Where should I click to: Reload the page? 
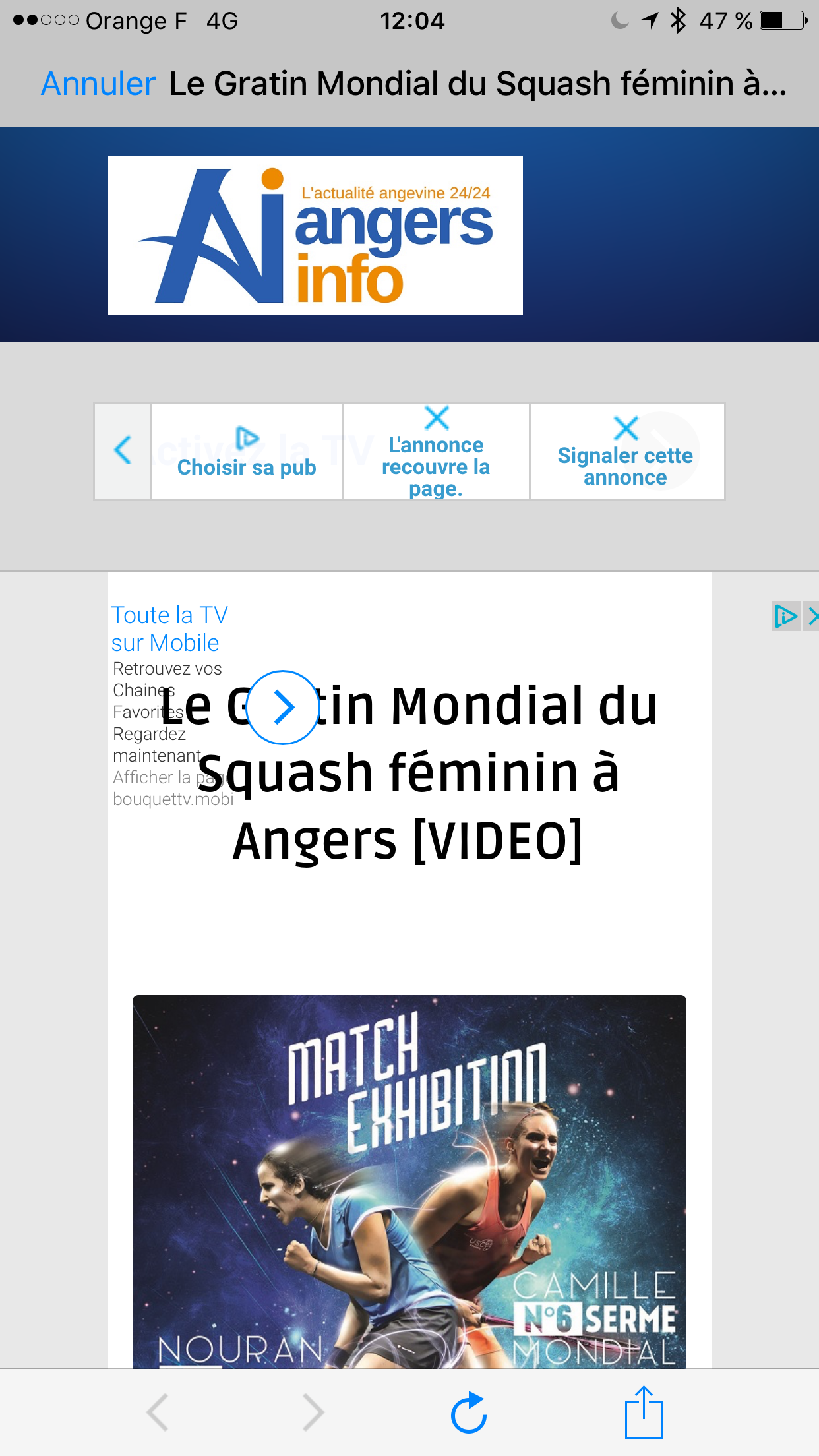point(469,1412)
